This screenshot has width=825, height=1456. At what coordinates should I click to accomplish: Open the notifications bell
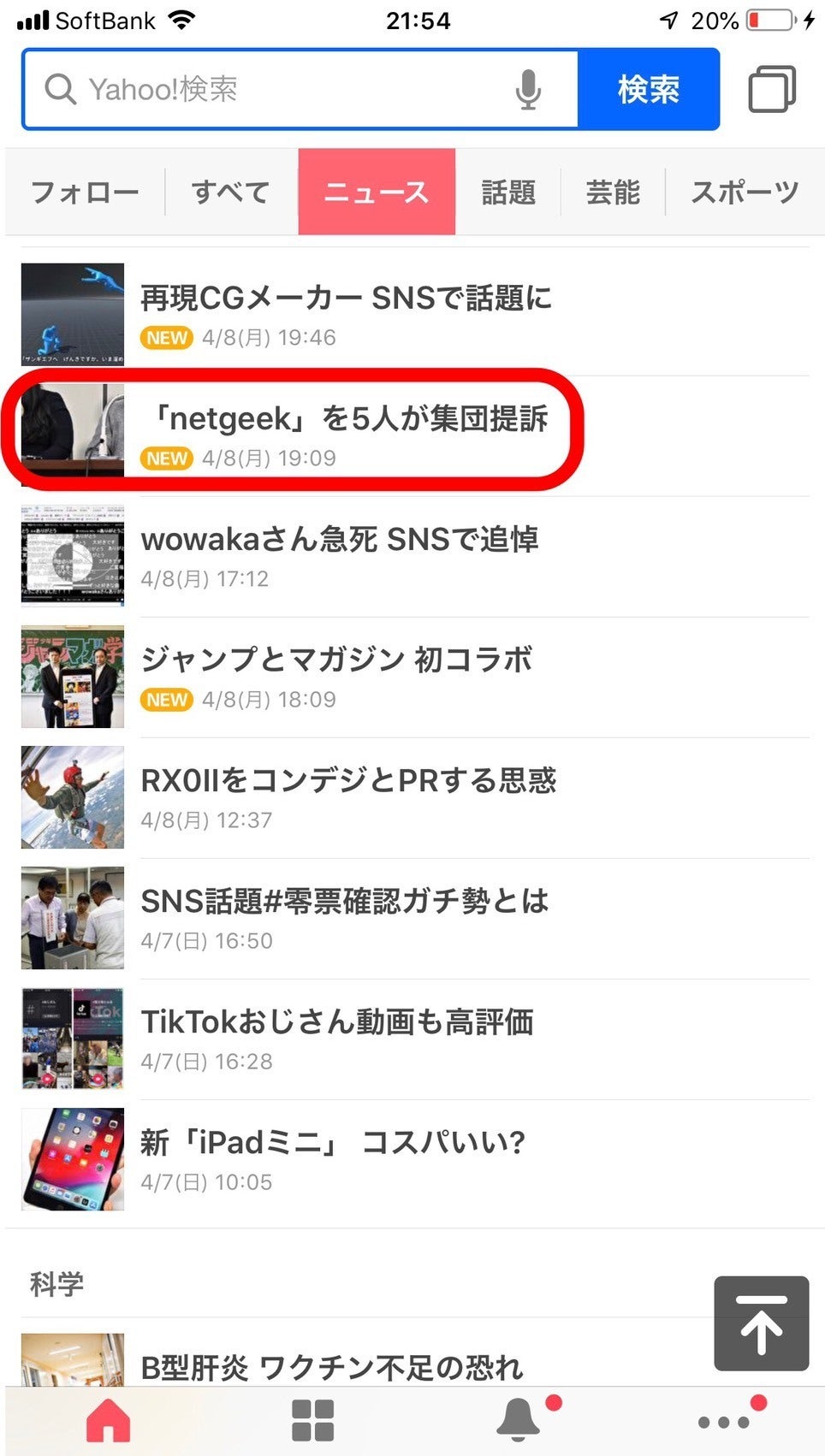tap(519, 1420)
